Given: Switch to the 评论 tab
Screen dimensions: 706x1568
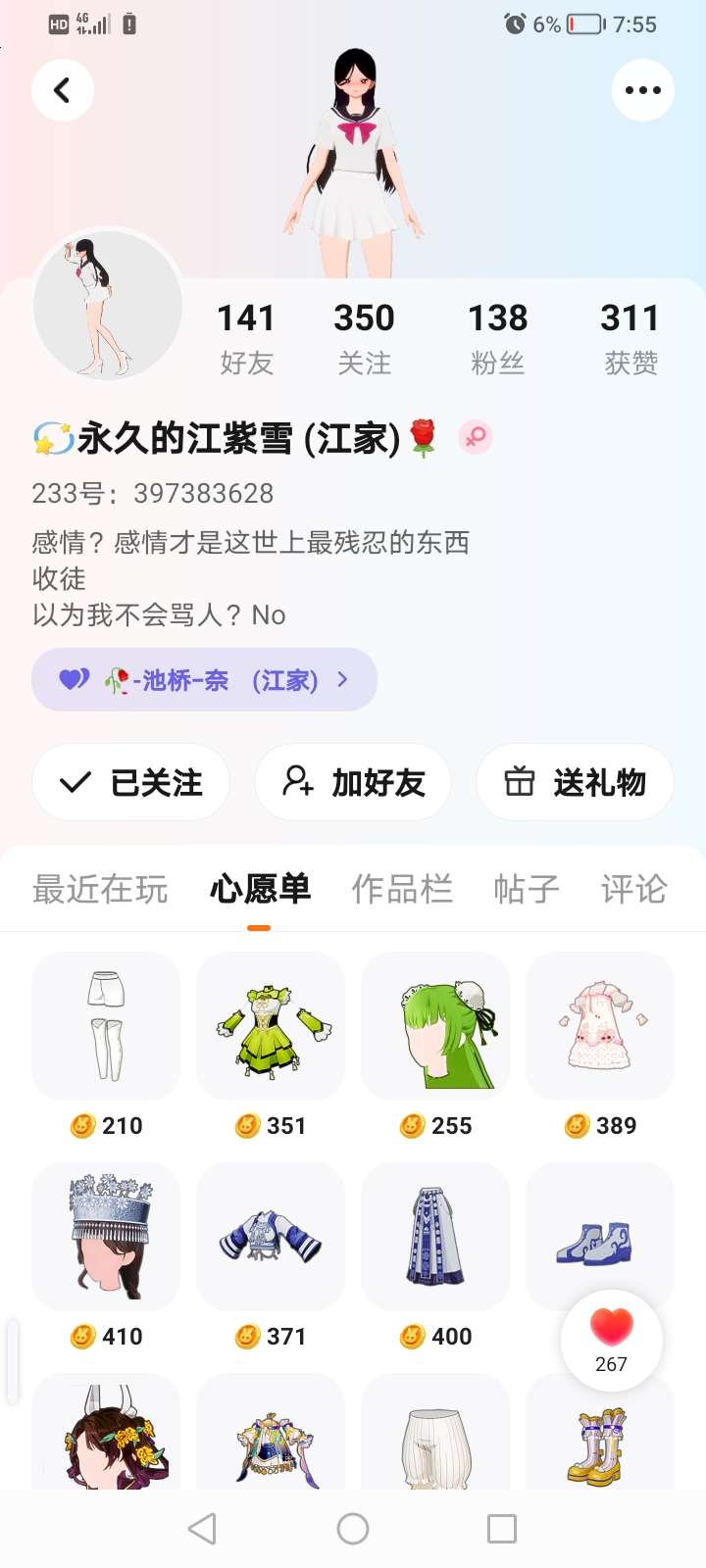Looking at the screenshot, I should (x=633, y=889).
